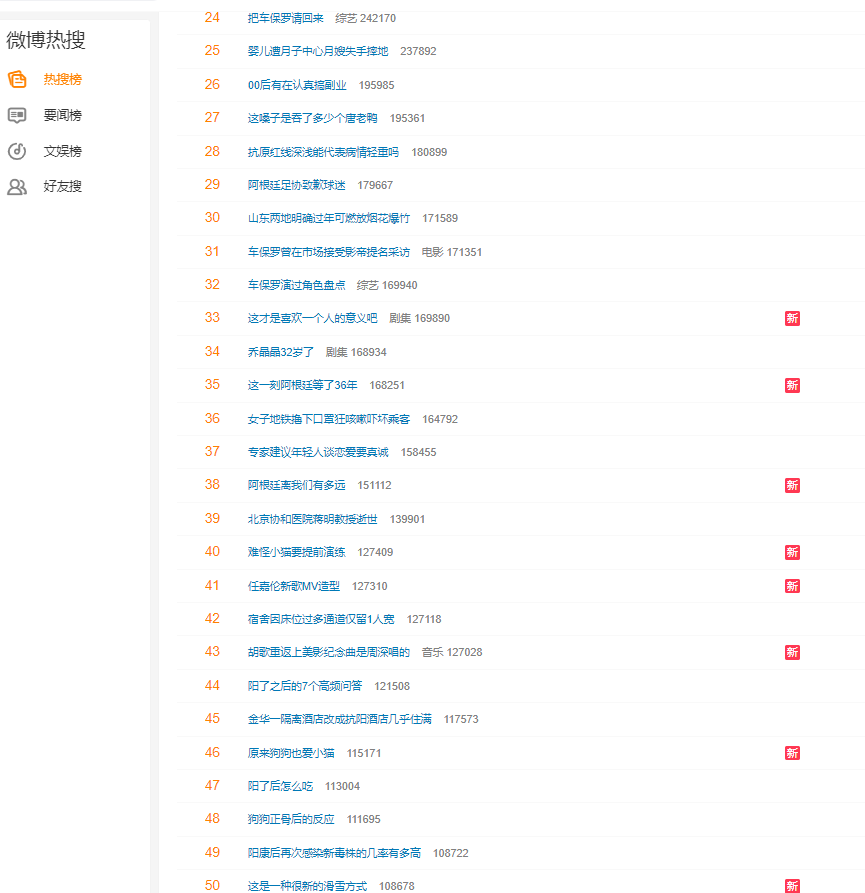The image size is (865, 893).
Task: Open topic 乔晶晶32岁了
Action: [x=280, y=352]
